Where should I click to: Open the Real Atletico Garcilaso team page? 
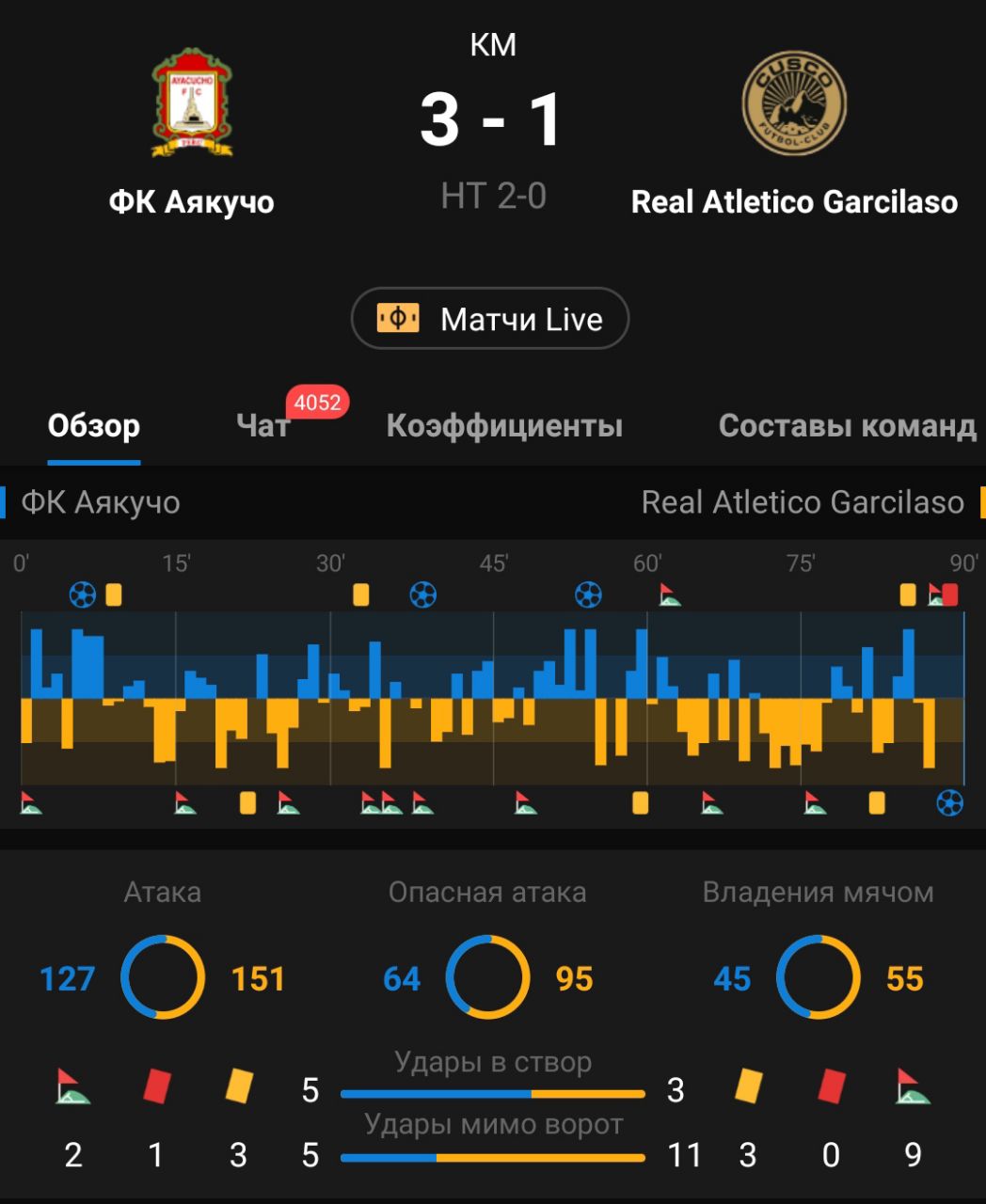794,132
